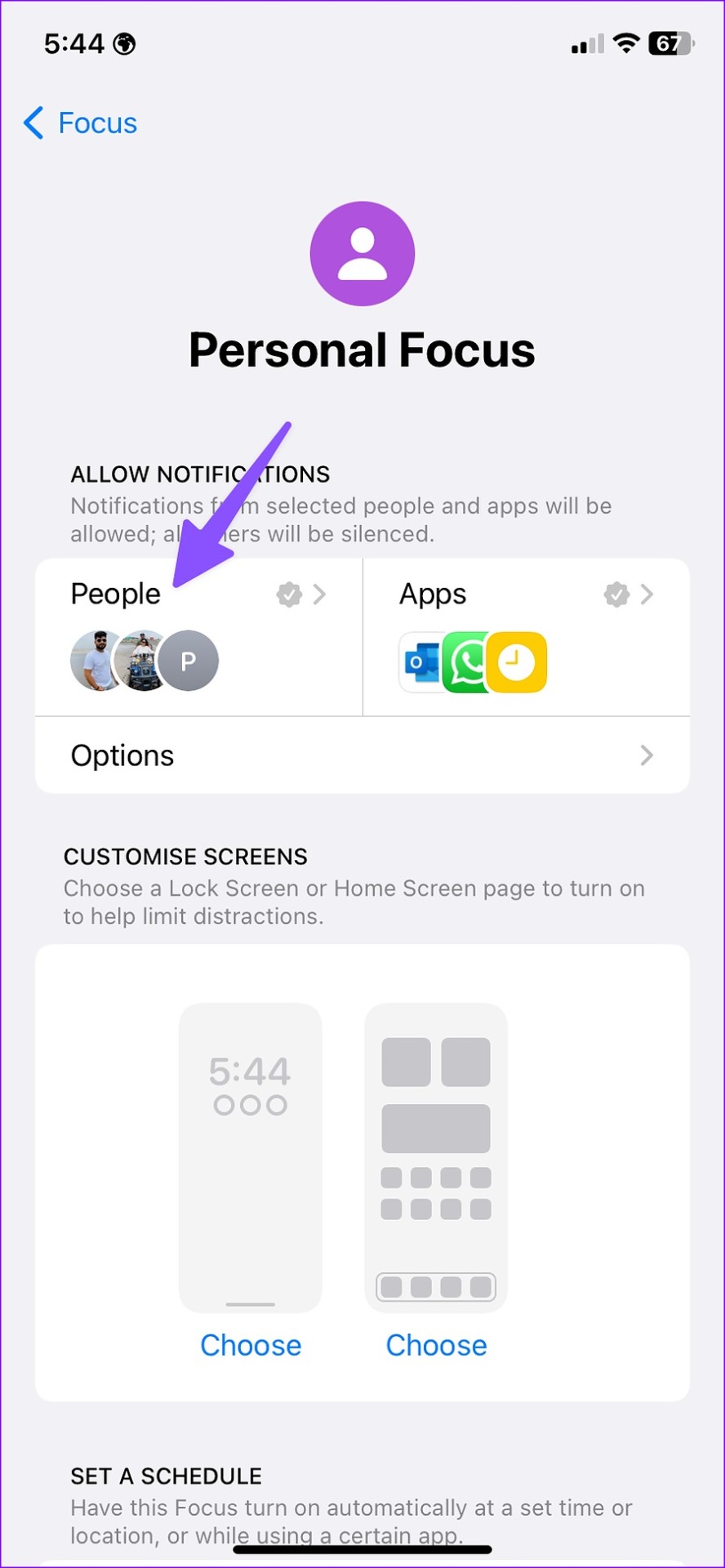Viewport: 725px width, 1568px height.
Task: Open Apps allowed notifications
Action: (527, 637)
